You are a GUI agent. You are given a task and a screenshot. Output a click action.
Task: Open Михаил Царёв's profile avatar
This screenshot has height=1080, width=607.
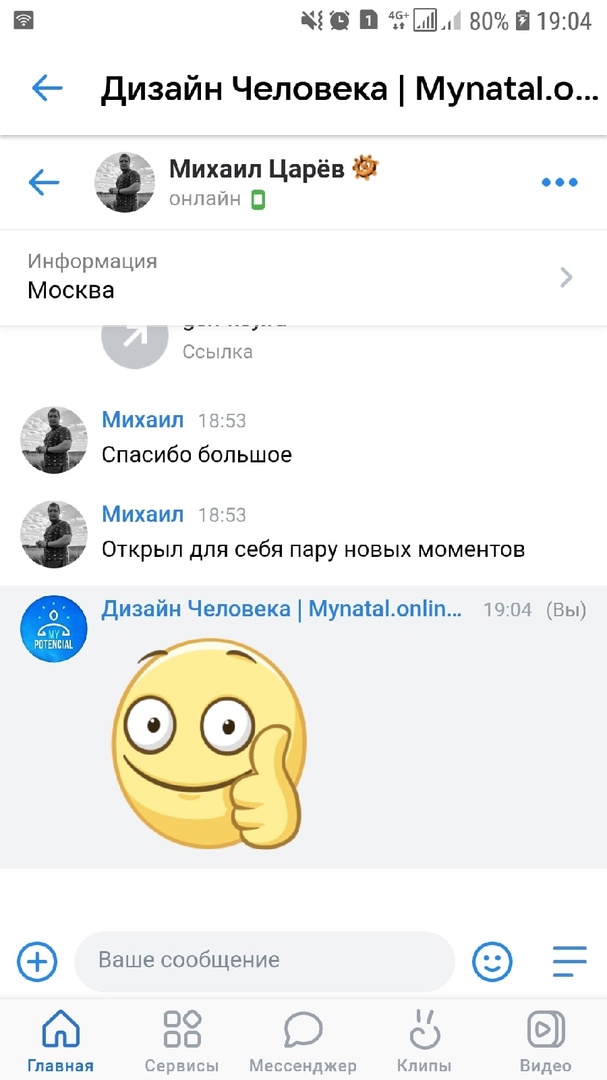tap(124, 182)
